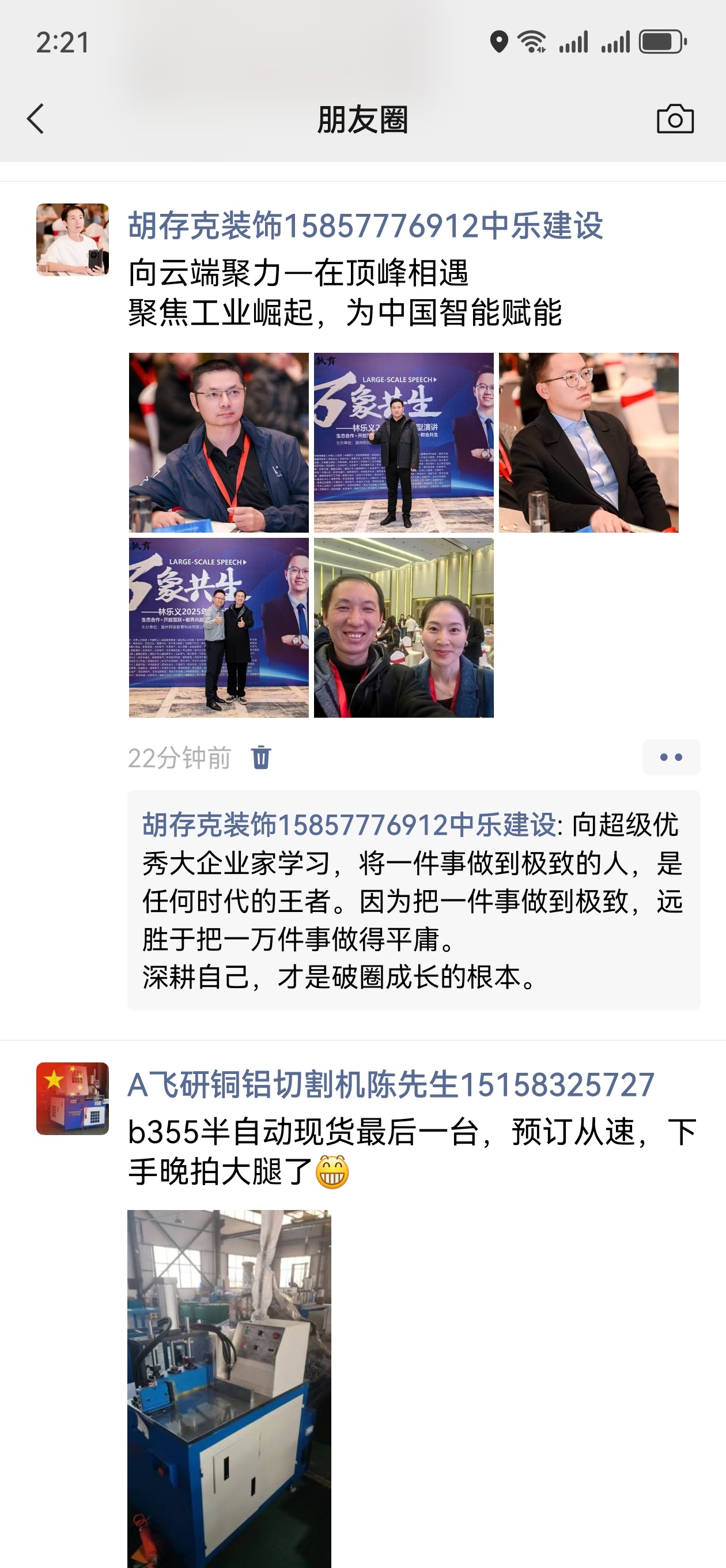
Task: Tap commenter name in the comment box
Action: (x=349, y=826)
